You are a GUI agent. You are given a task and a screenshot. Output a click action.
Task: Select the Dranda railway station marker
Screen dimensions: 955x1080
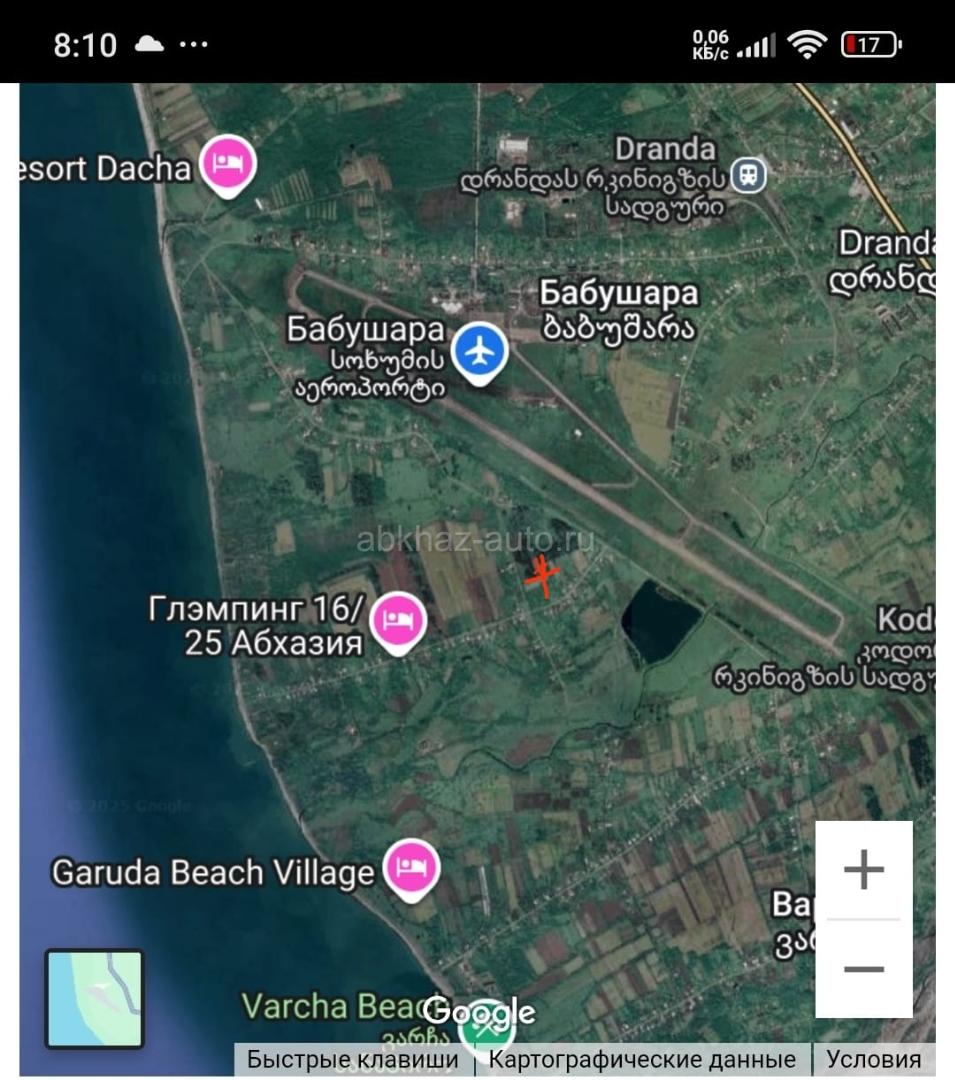pyautogui.click(x=748, y=176)
